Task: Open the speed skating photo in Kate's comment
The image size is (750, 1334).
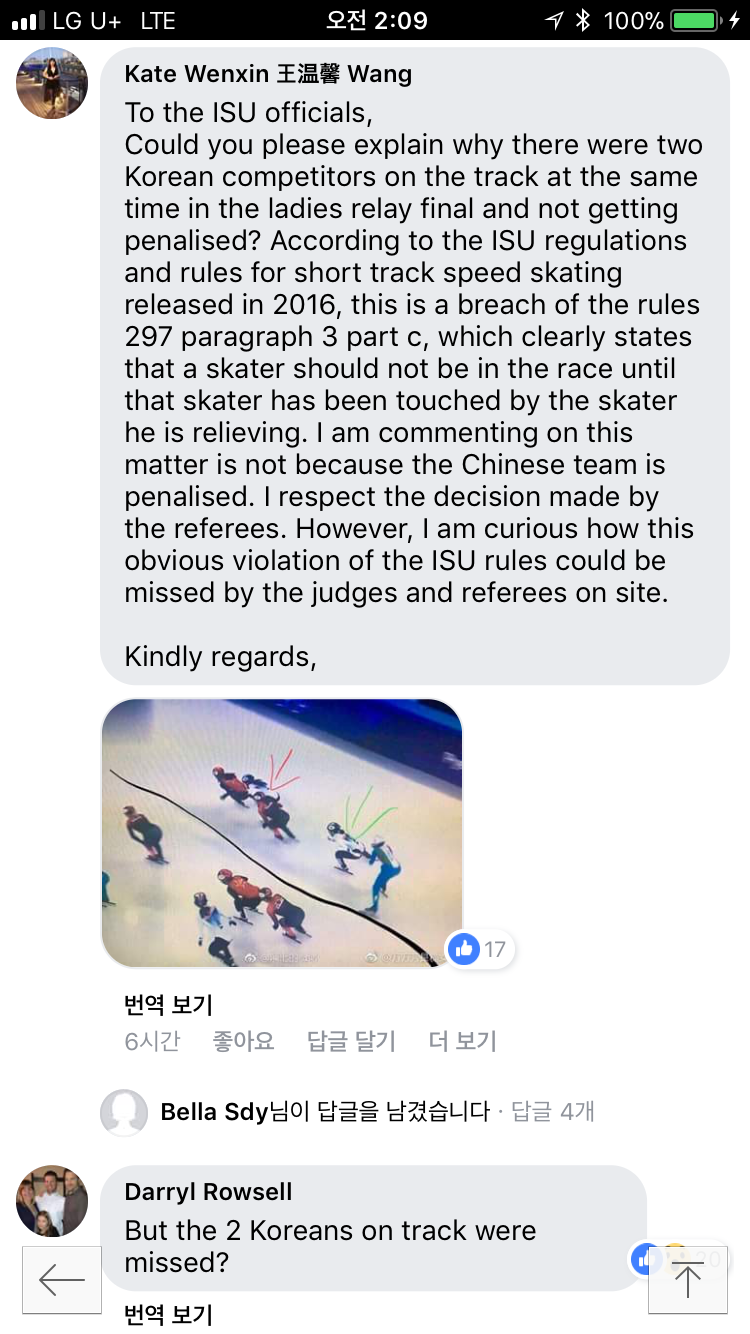Action: [282, 833]
